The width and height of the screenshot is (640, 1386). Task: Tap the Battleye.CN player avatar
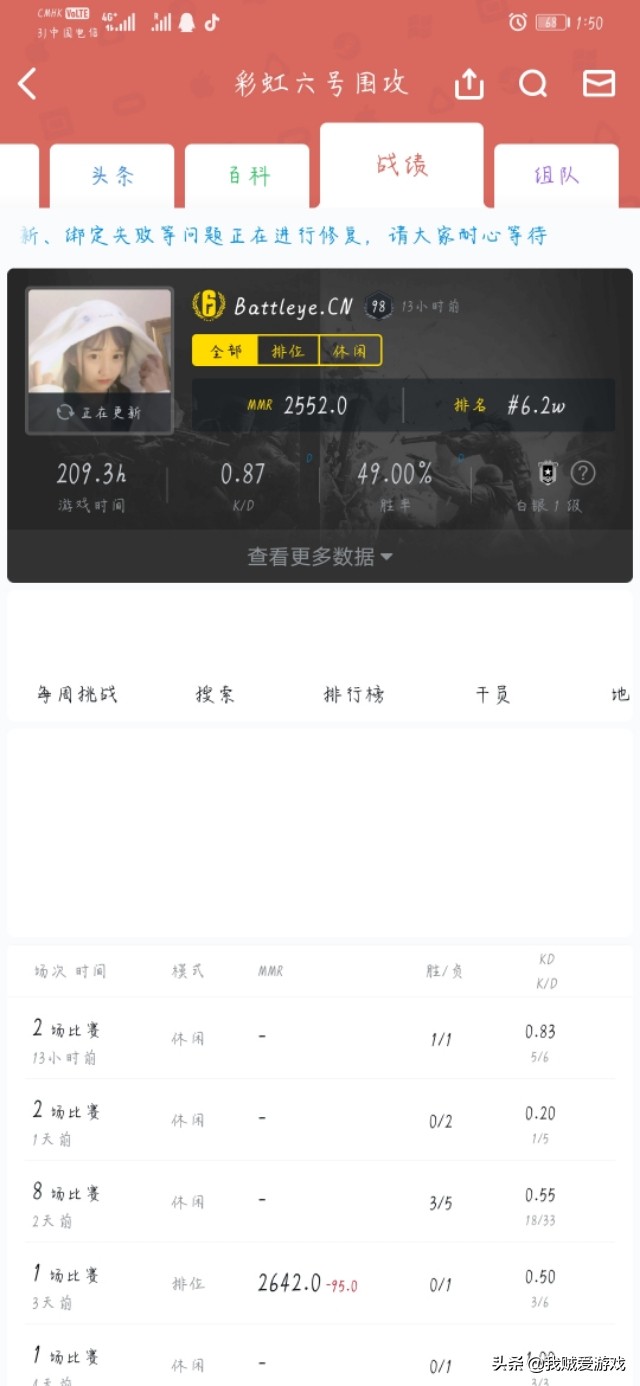click(x=99, y=360)
